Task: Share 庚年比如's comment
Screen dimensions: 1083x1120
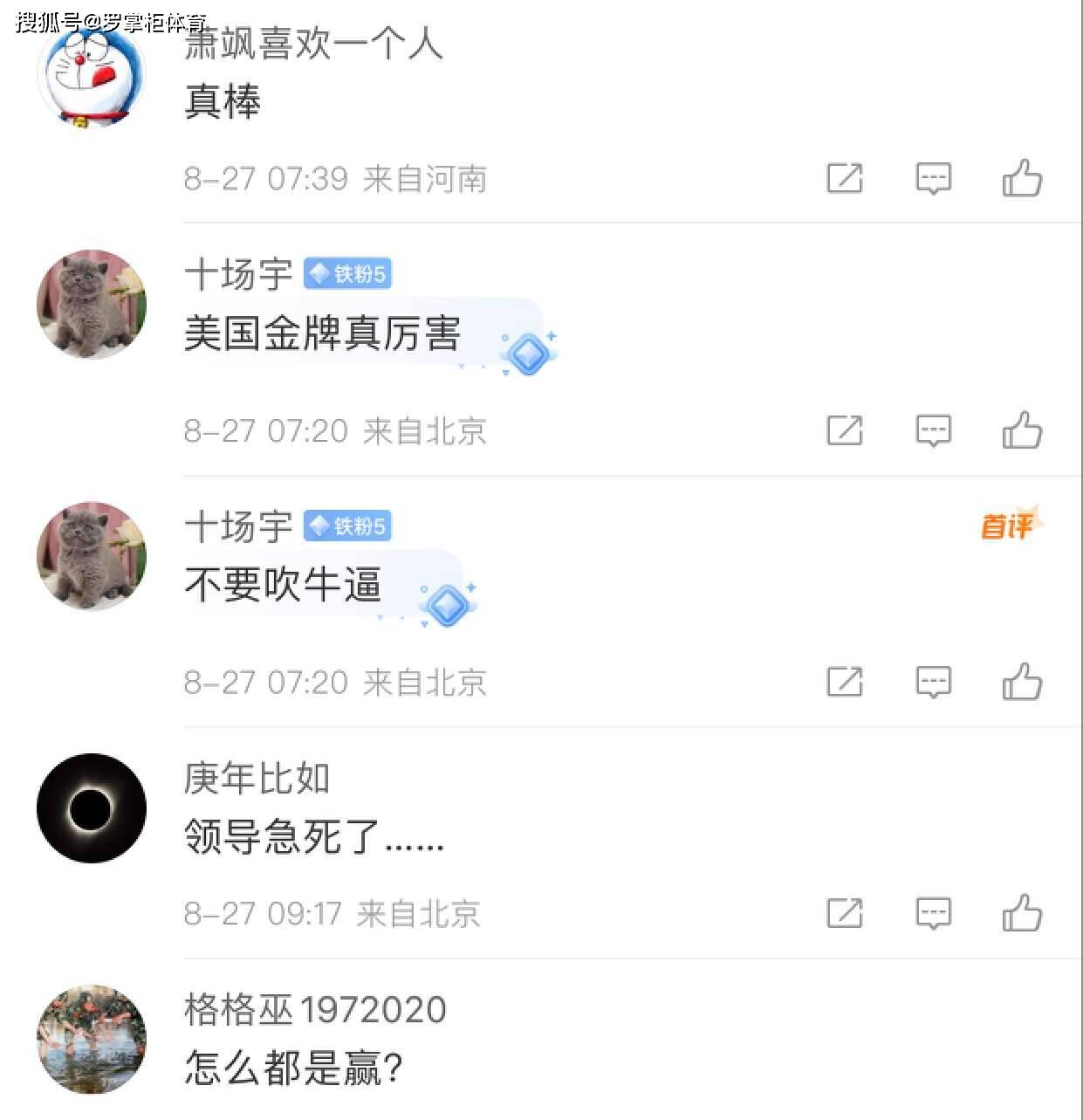Action: click(x=844, y=913)
